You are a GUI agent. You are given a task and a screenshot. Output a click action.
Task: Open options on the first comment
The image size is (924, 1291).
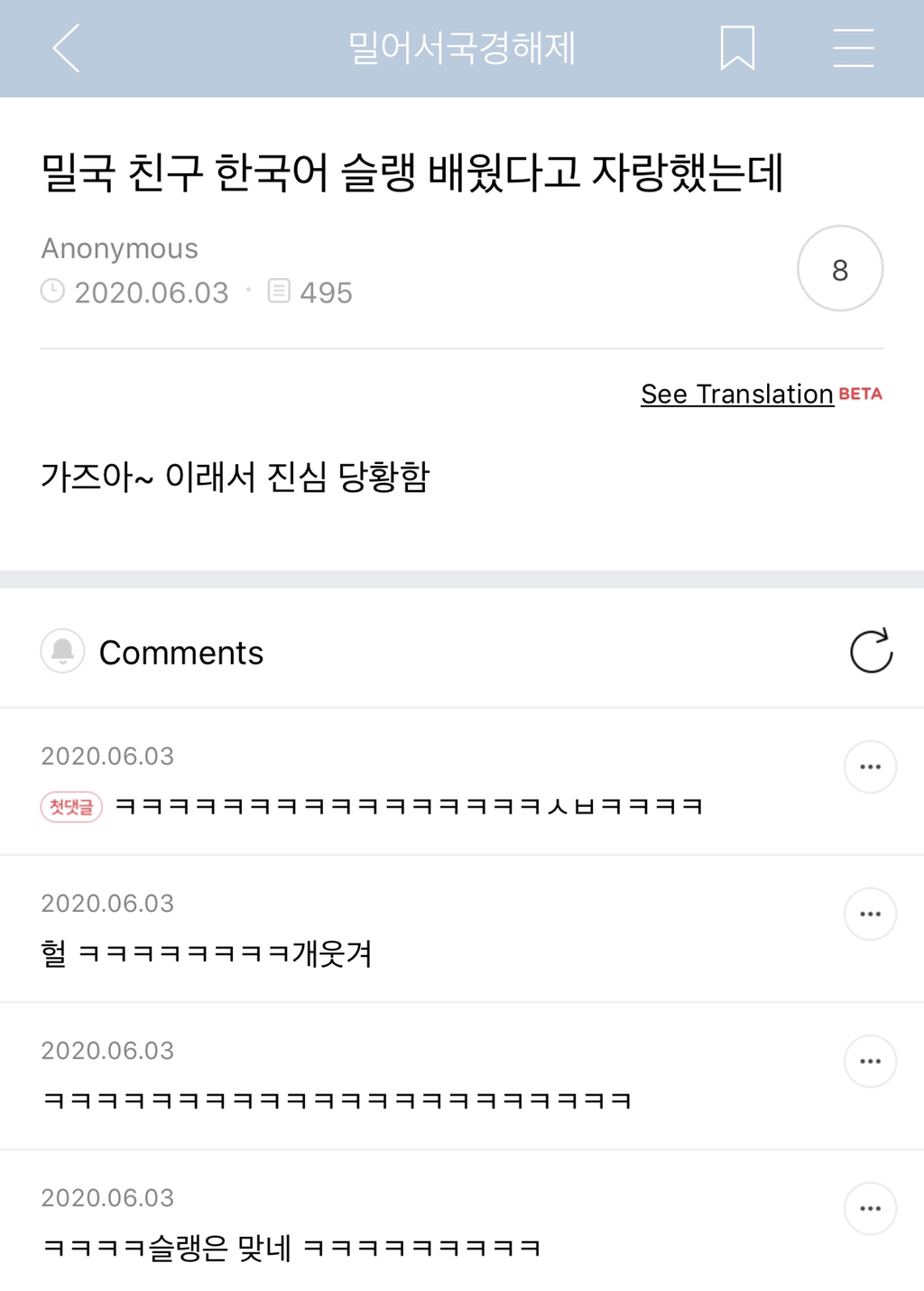pos(869,766)
